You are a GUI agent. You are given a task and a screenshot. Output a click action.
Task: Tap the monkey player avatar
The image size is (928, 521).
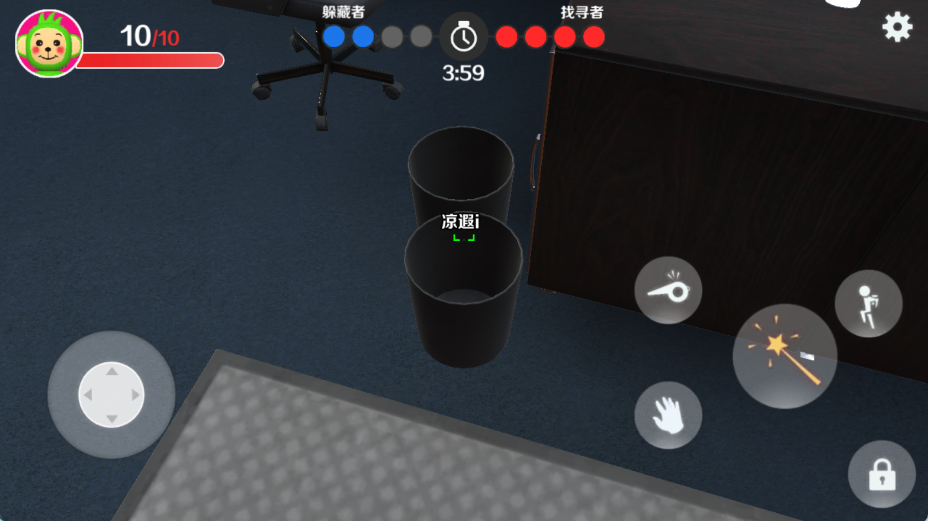point(49,43)
